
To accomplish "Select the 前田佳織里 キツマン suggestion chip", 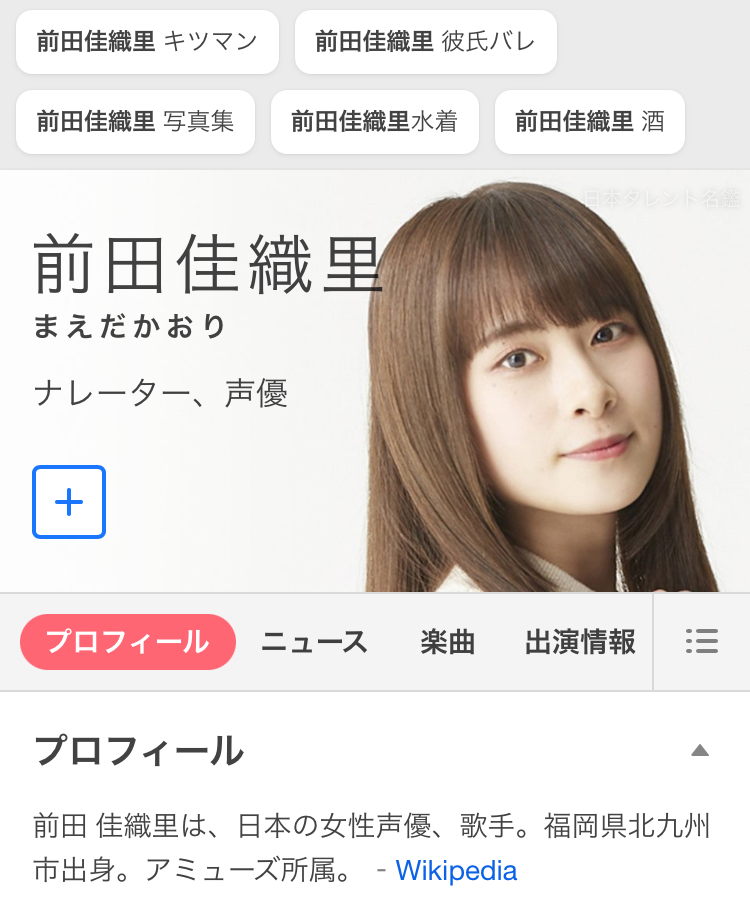I will 147,42.
